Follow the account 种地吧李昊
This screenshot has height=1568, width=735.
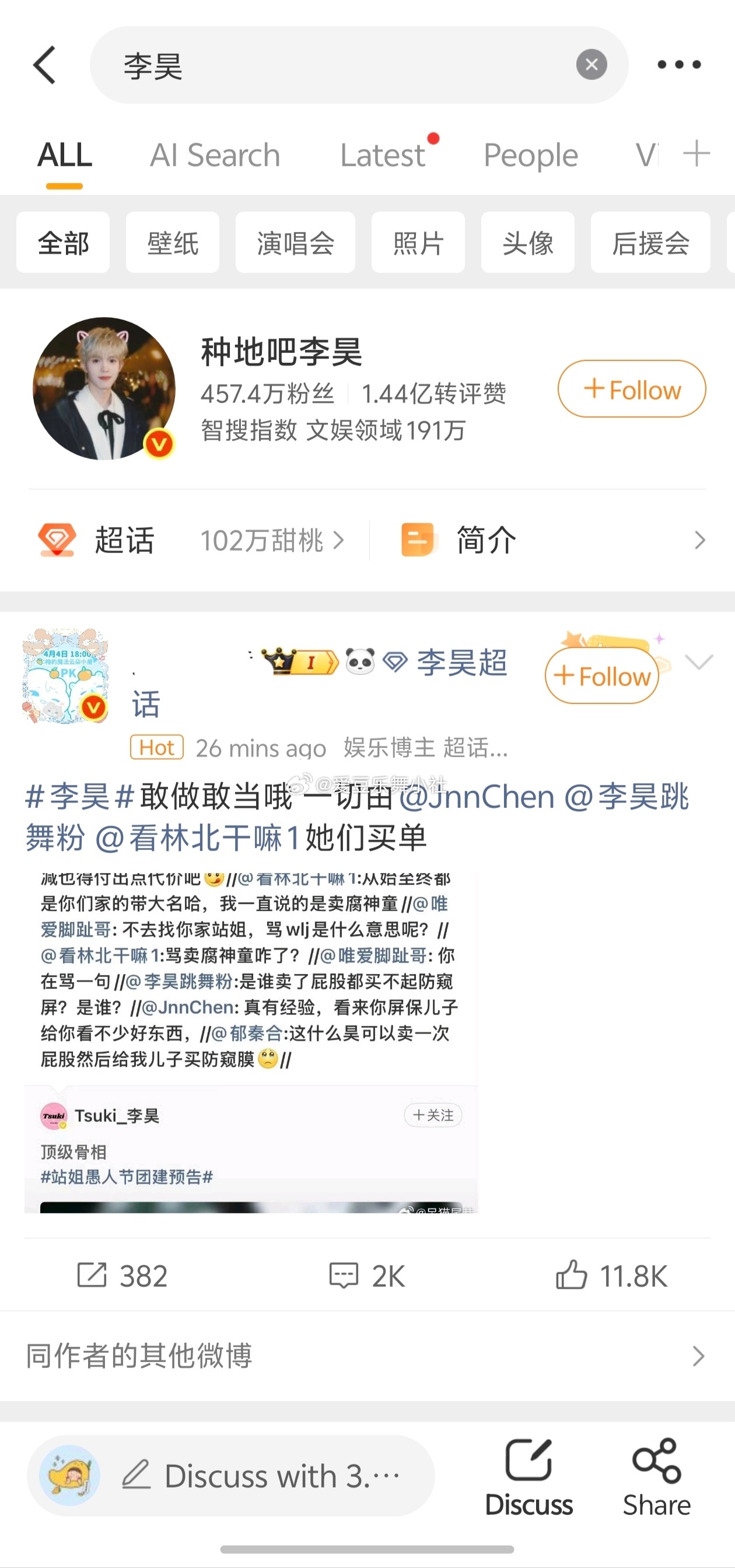click(x=631, y=388)
